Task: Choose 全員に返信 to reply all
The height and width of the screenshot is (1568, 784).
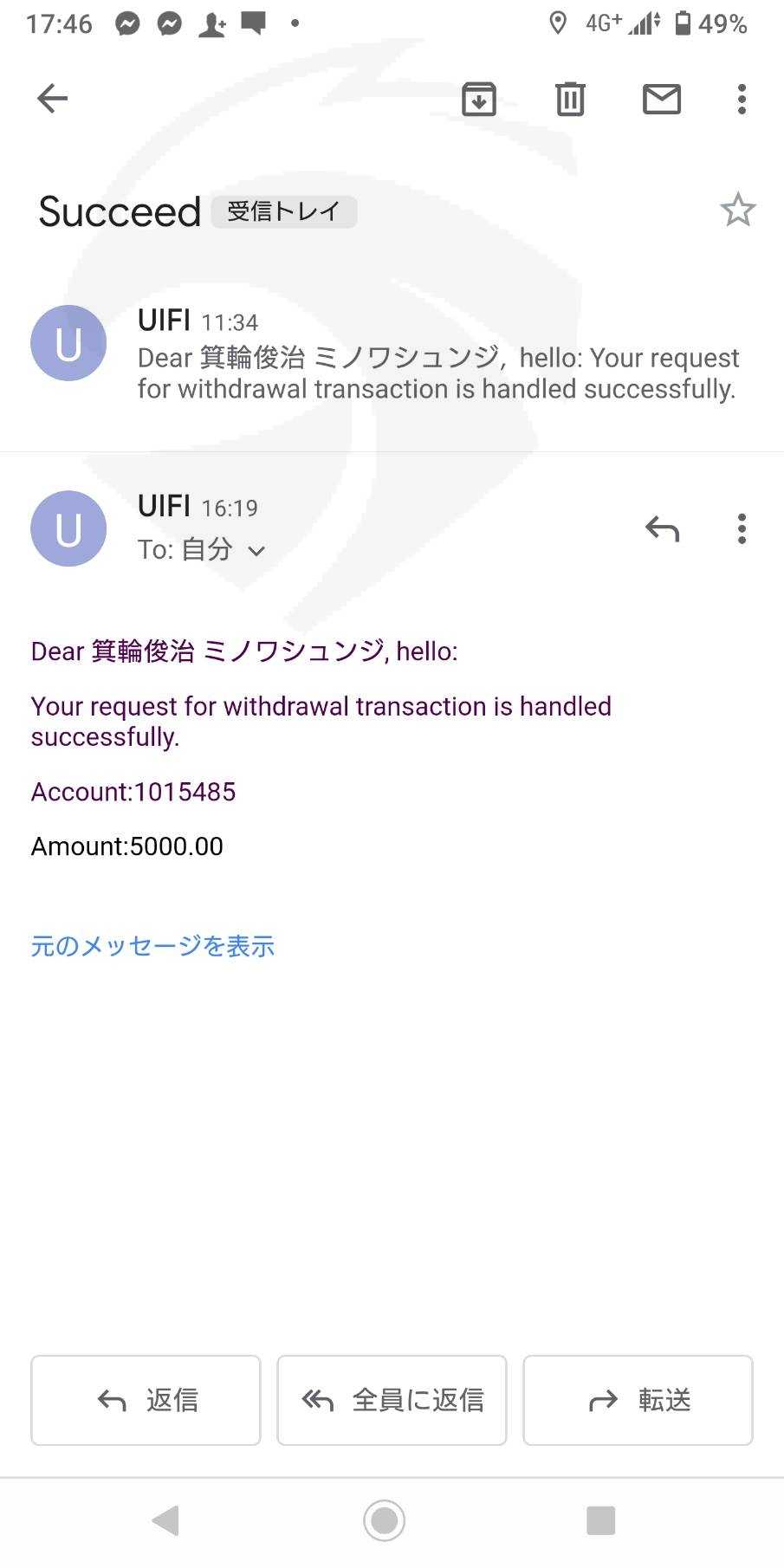Action: (392, 1400)
